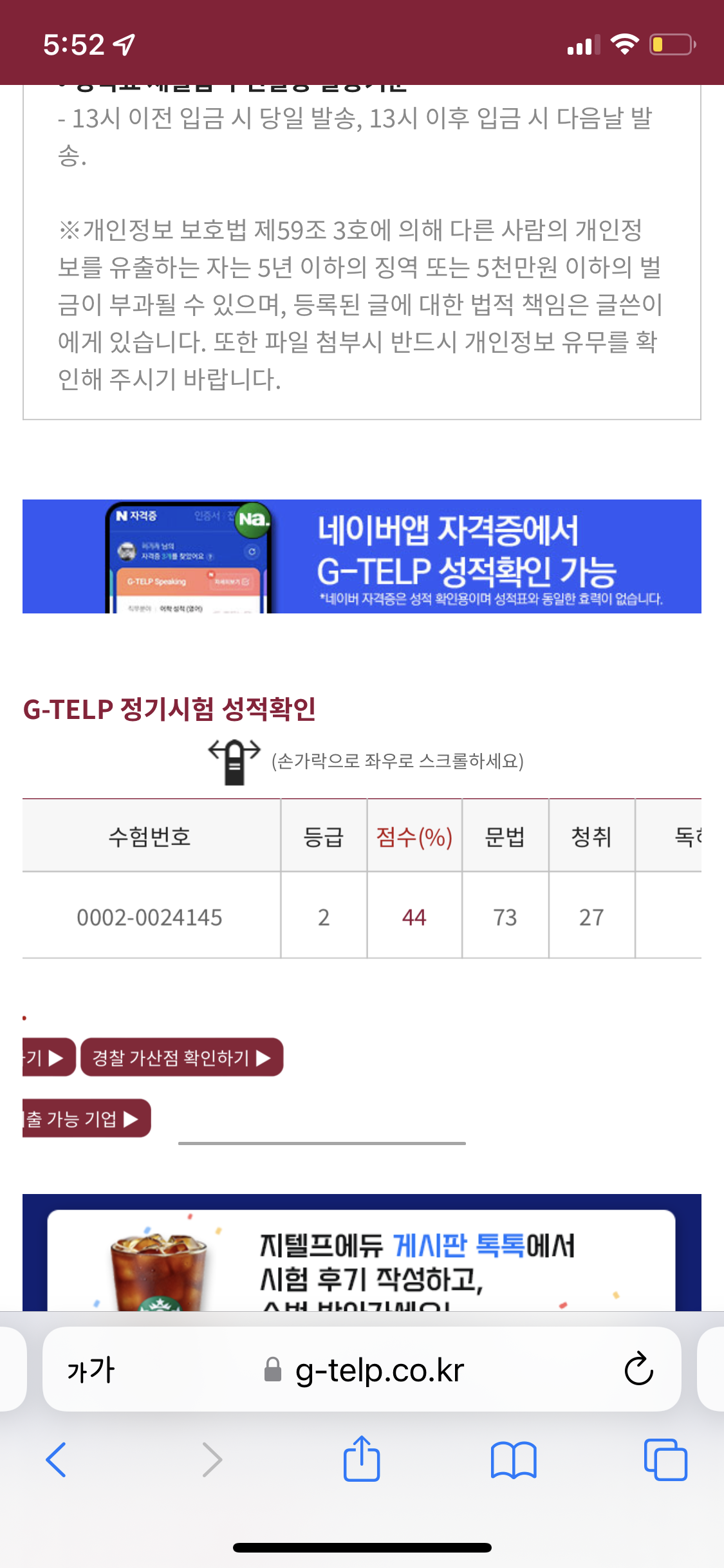This screenshot has height=1568, width=724.
Task: Go back to previous page
Action: click(57, 1459)
